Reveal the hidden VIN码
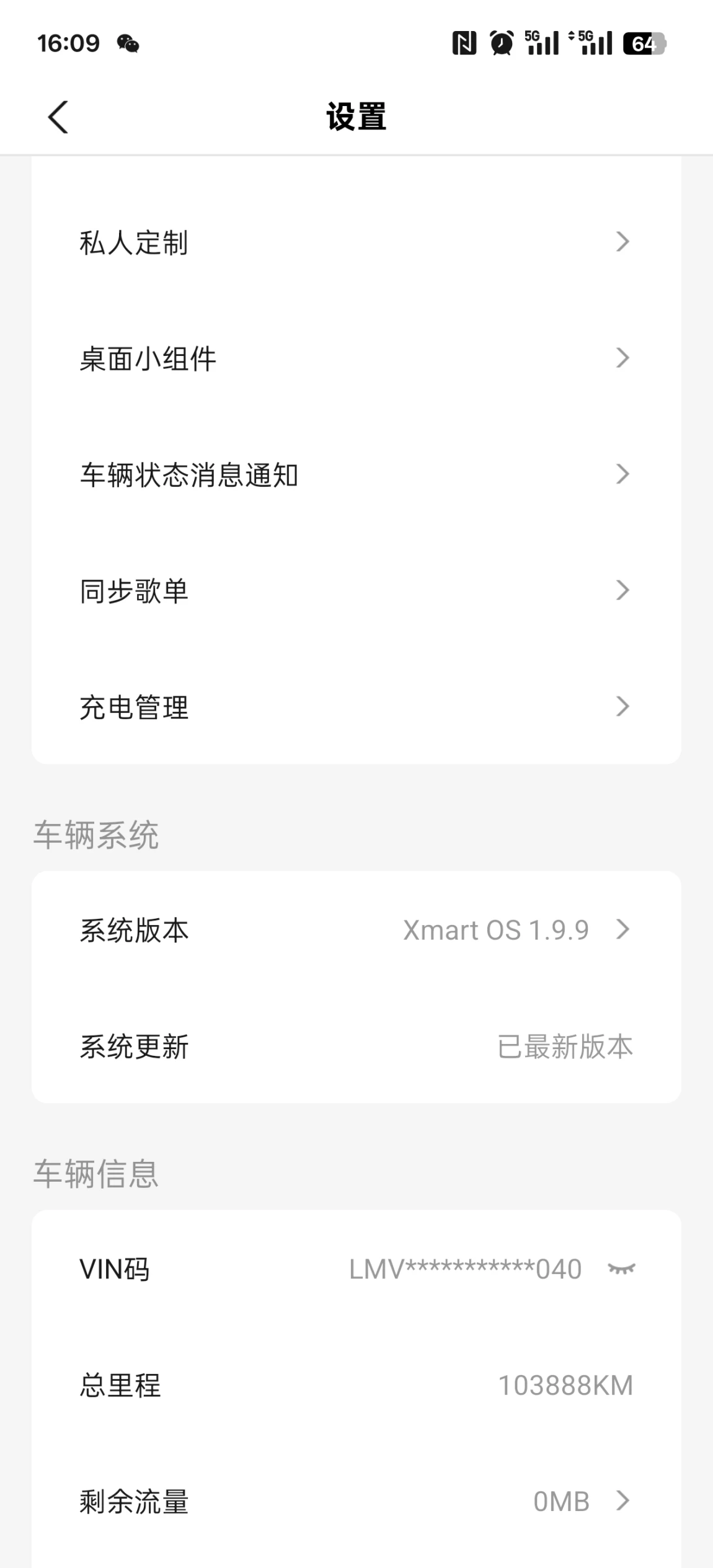The width and height of the screenshot is (713, 1568). [621, 1269]
